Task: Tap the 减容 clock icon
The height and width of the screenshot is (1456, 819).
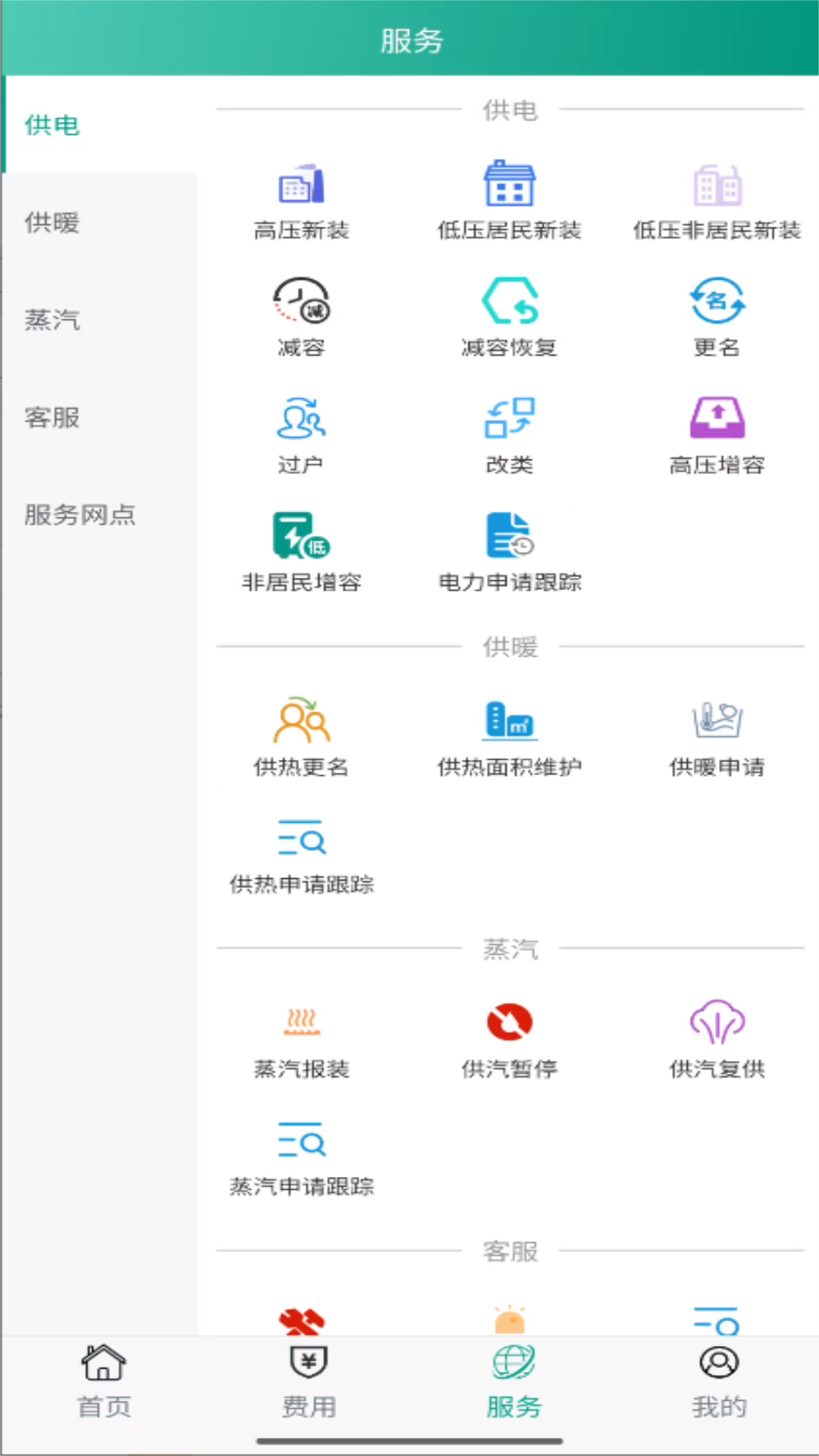Action: click(301, 300)
